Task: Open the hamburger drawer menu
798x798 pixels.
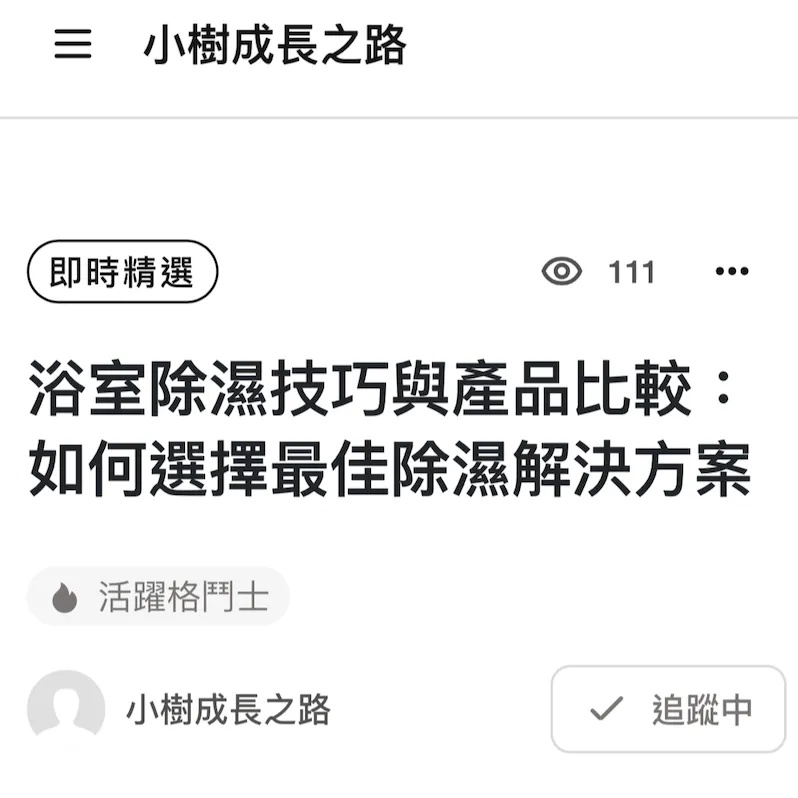Action: pos(72,45)
